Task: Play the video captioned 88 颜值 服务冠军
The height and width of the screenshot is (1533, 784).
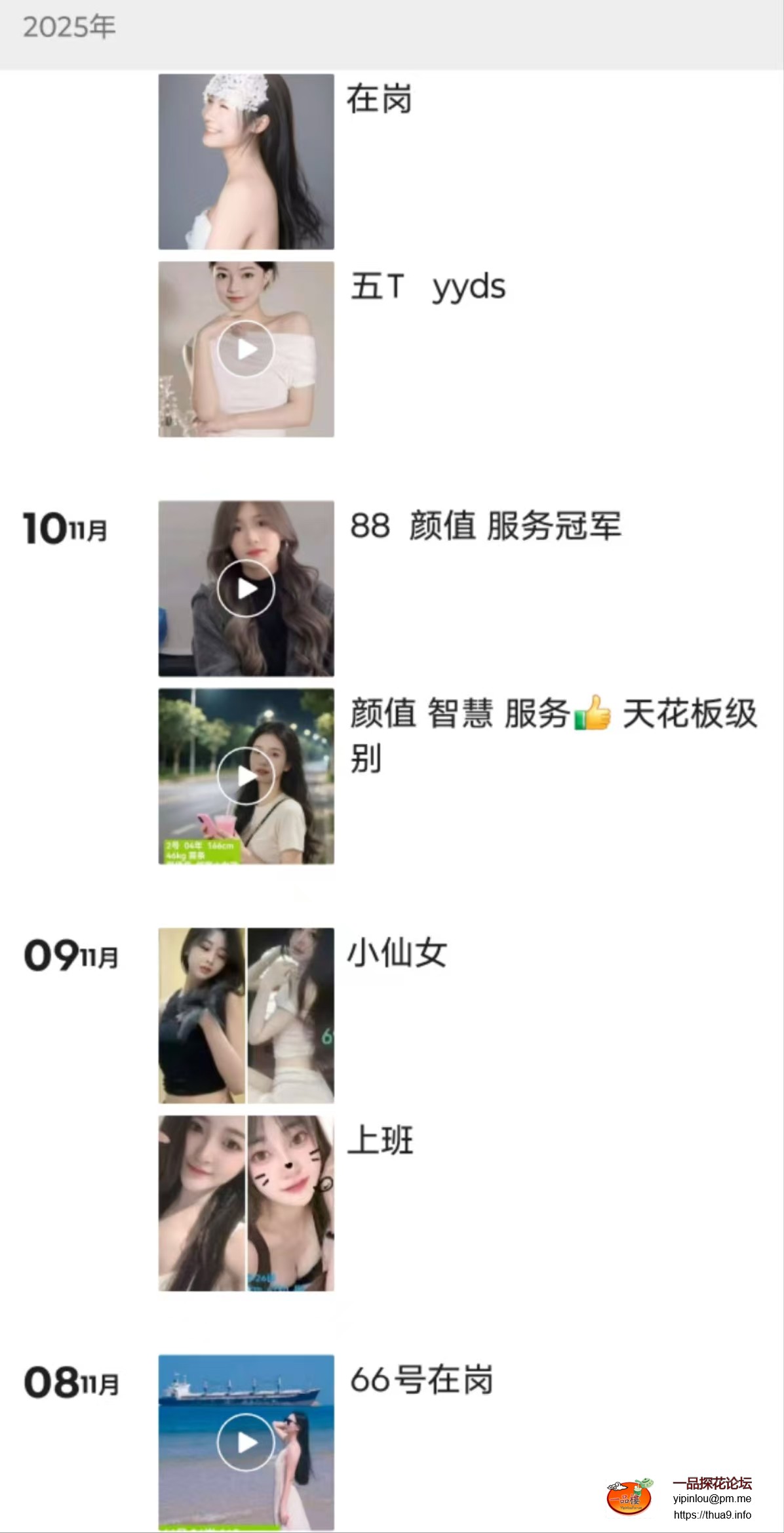Action: tap(246, 588)
